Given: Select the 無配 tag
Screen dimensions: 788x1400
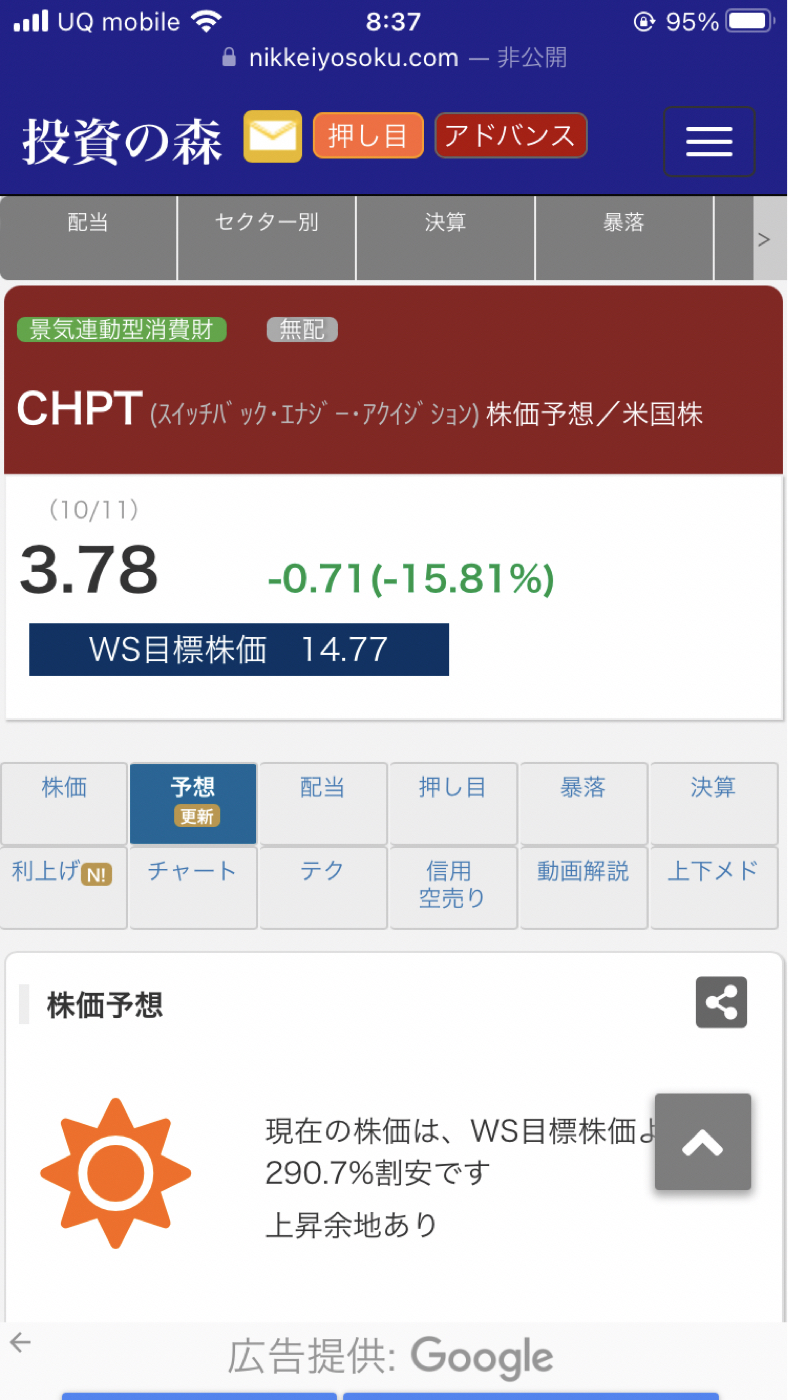Looking at the screenshot, I should point(301,329).
